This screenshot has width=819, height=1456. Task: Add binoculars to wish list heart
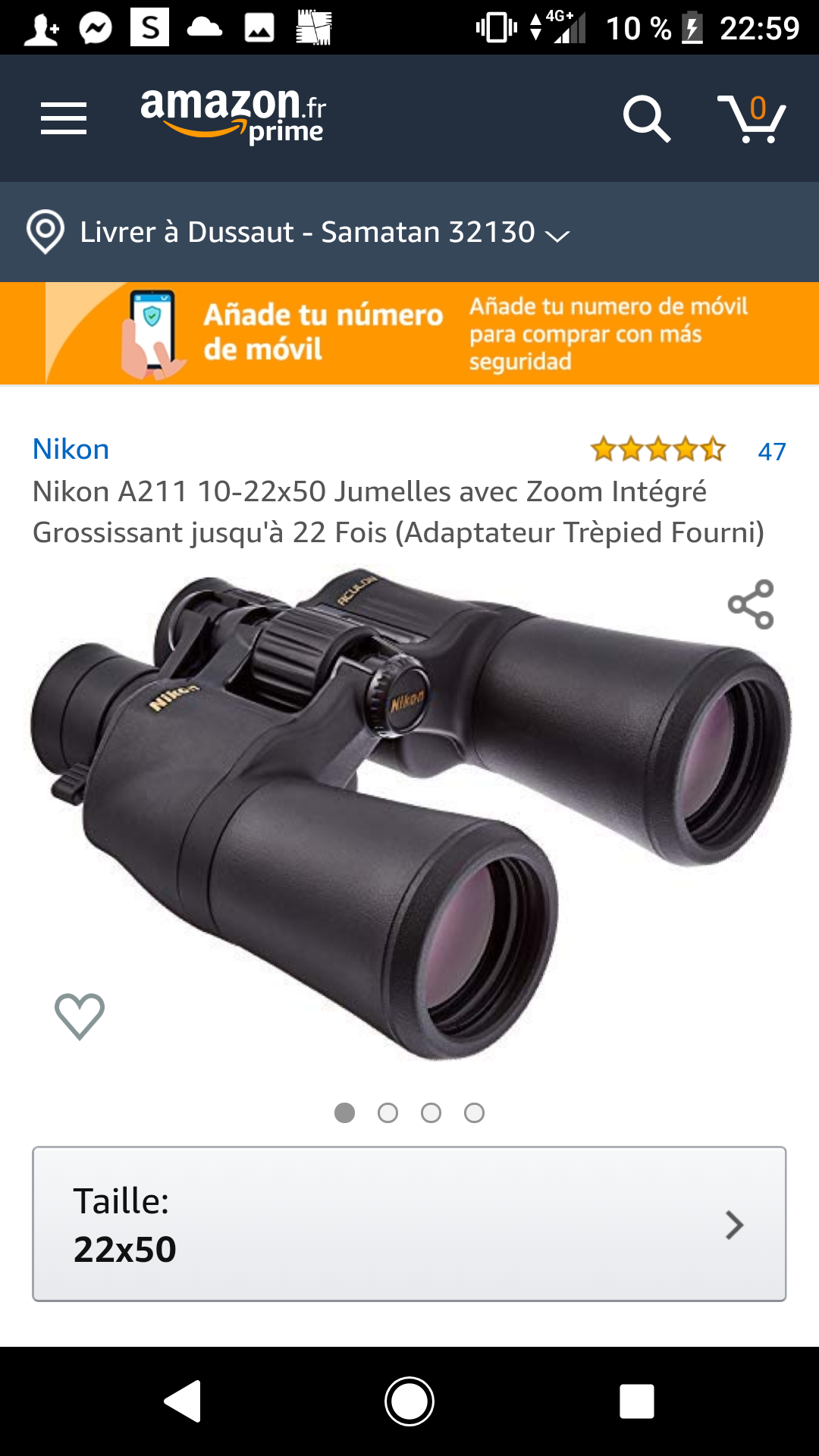point(80,1015)
